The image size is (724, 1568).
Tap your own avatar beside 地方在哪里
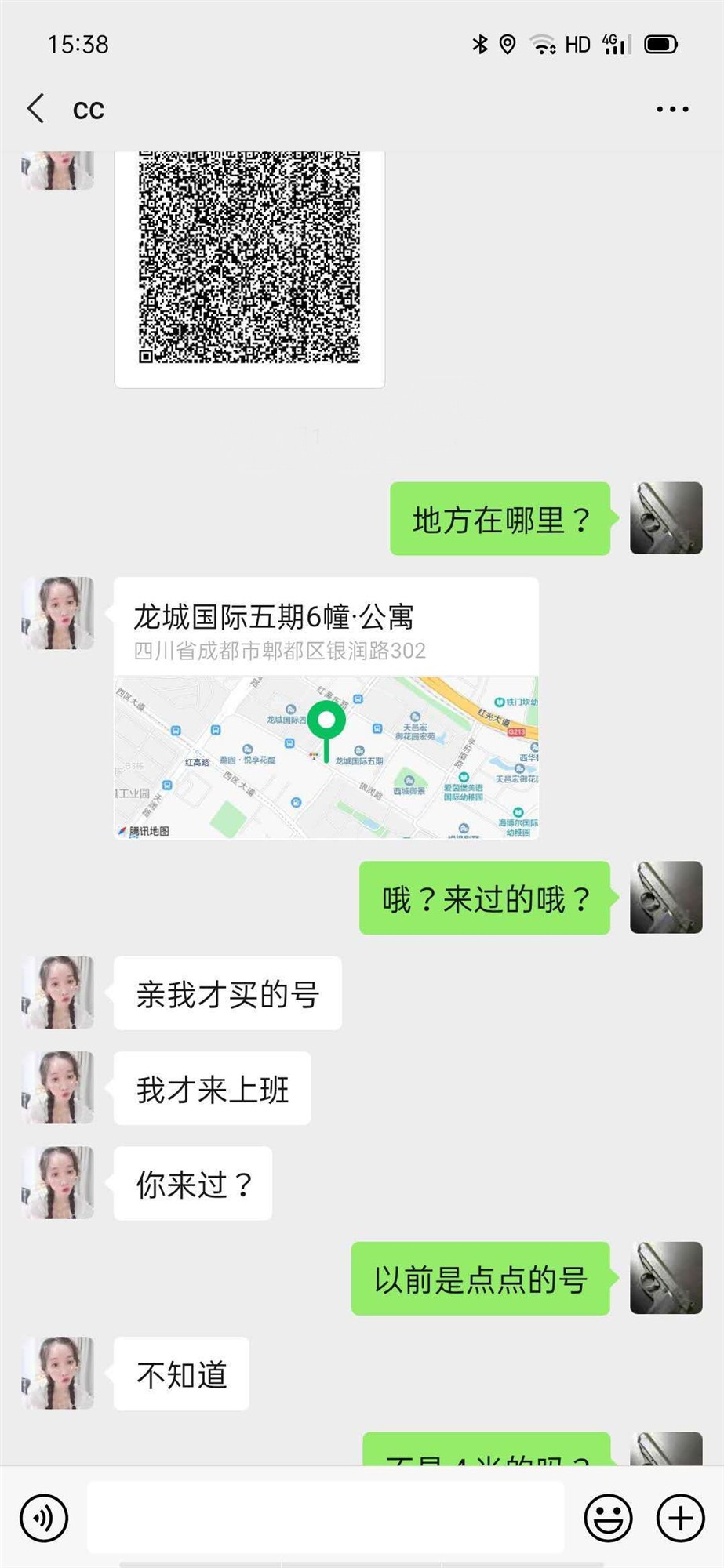[x=666, y=517]
